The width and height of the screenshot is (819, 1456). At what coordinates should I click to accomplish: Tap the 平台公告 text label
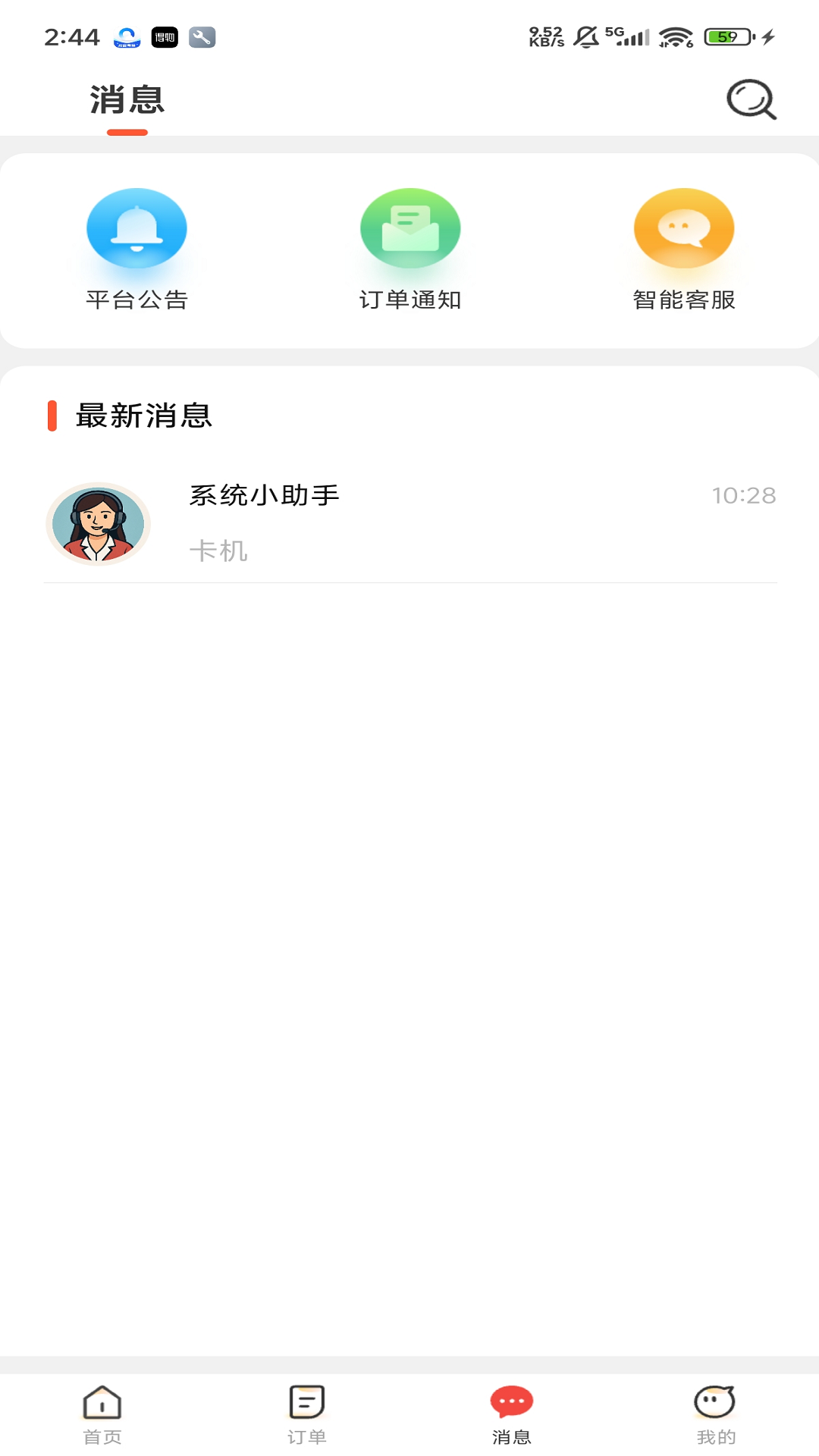tap(137, 300)
